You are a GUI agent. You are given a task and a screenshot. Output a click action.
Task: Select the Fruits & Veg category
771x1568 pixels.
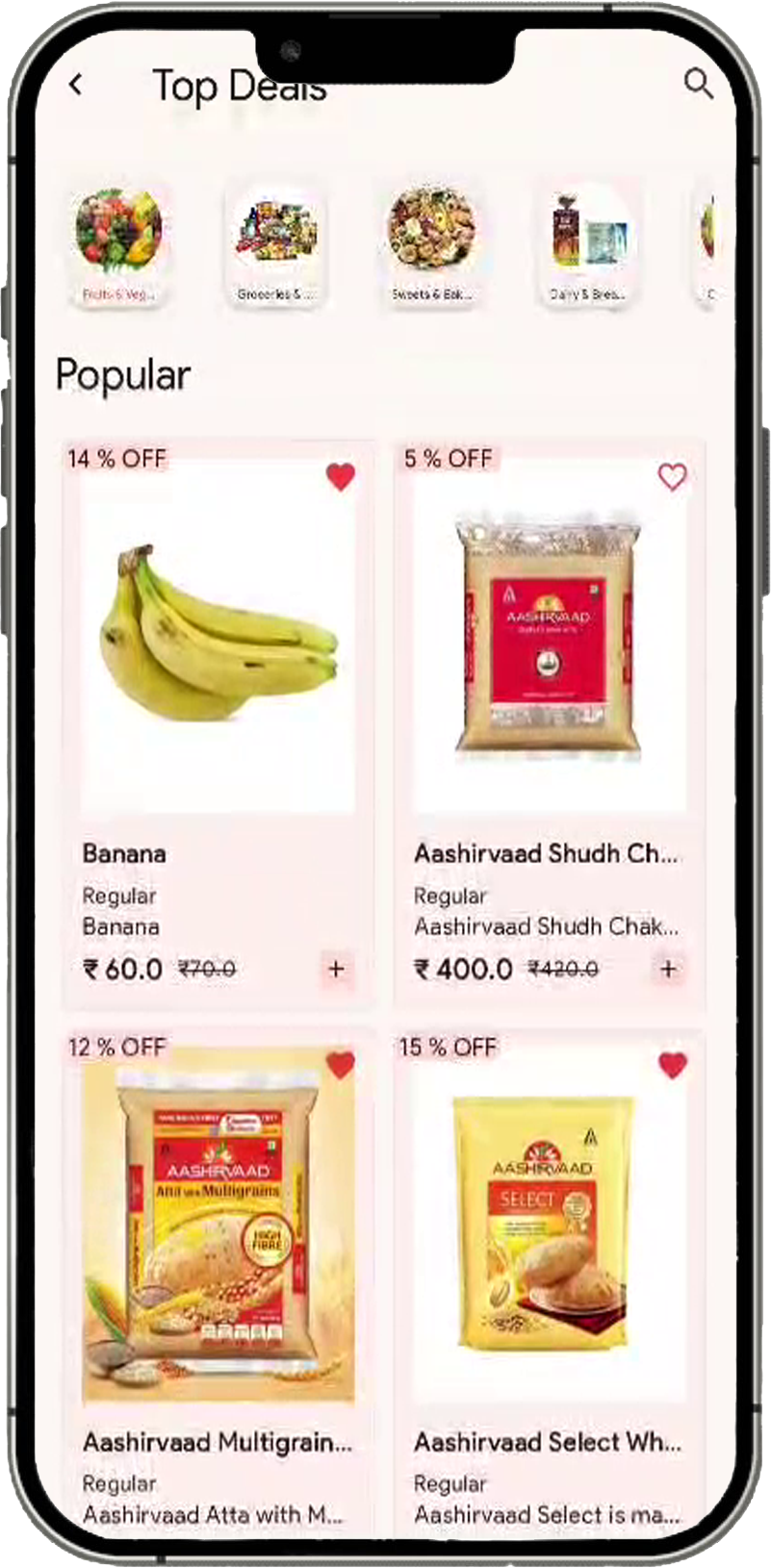pyautogui.click(x=118, y=244)
